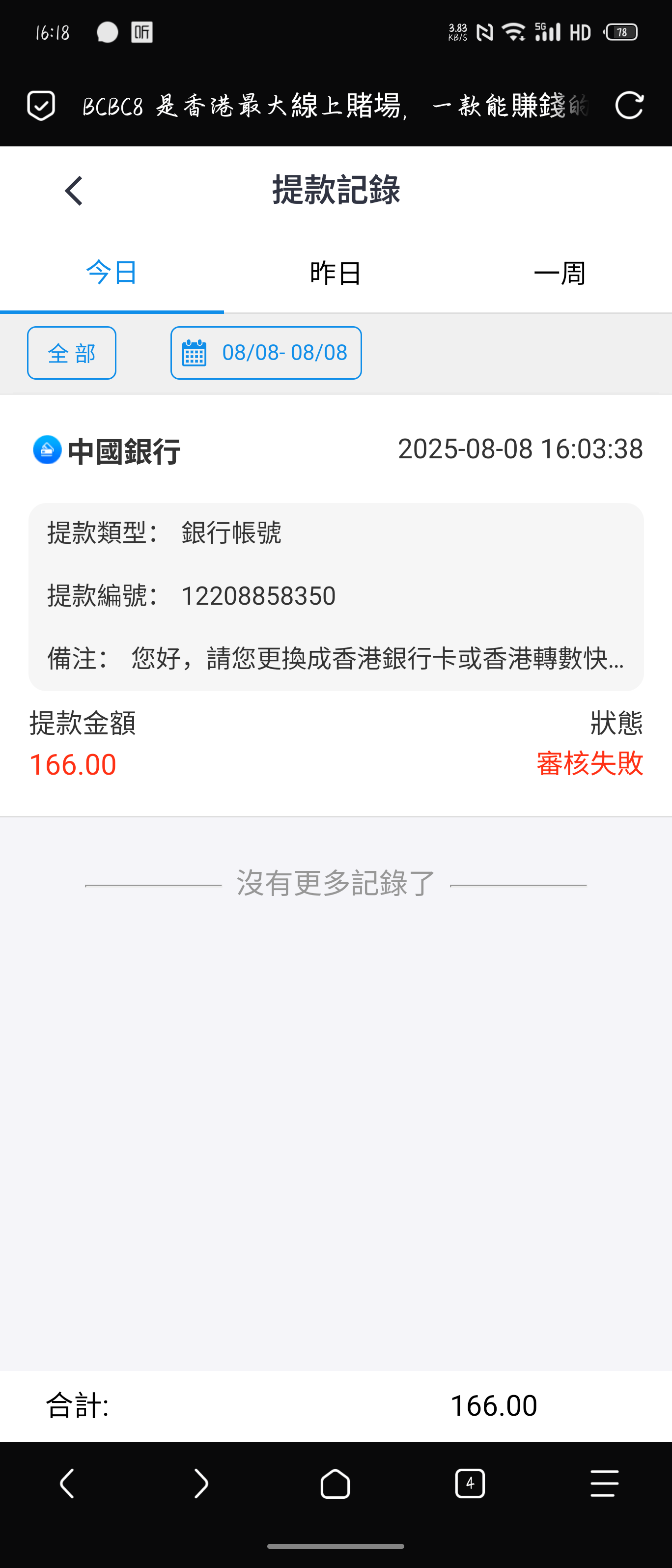
Task: Open the browser menu
Action: click(x=604, y=1484)
